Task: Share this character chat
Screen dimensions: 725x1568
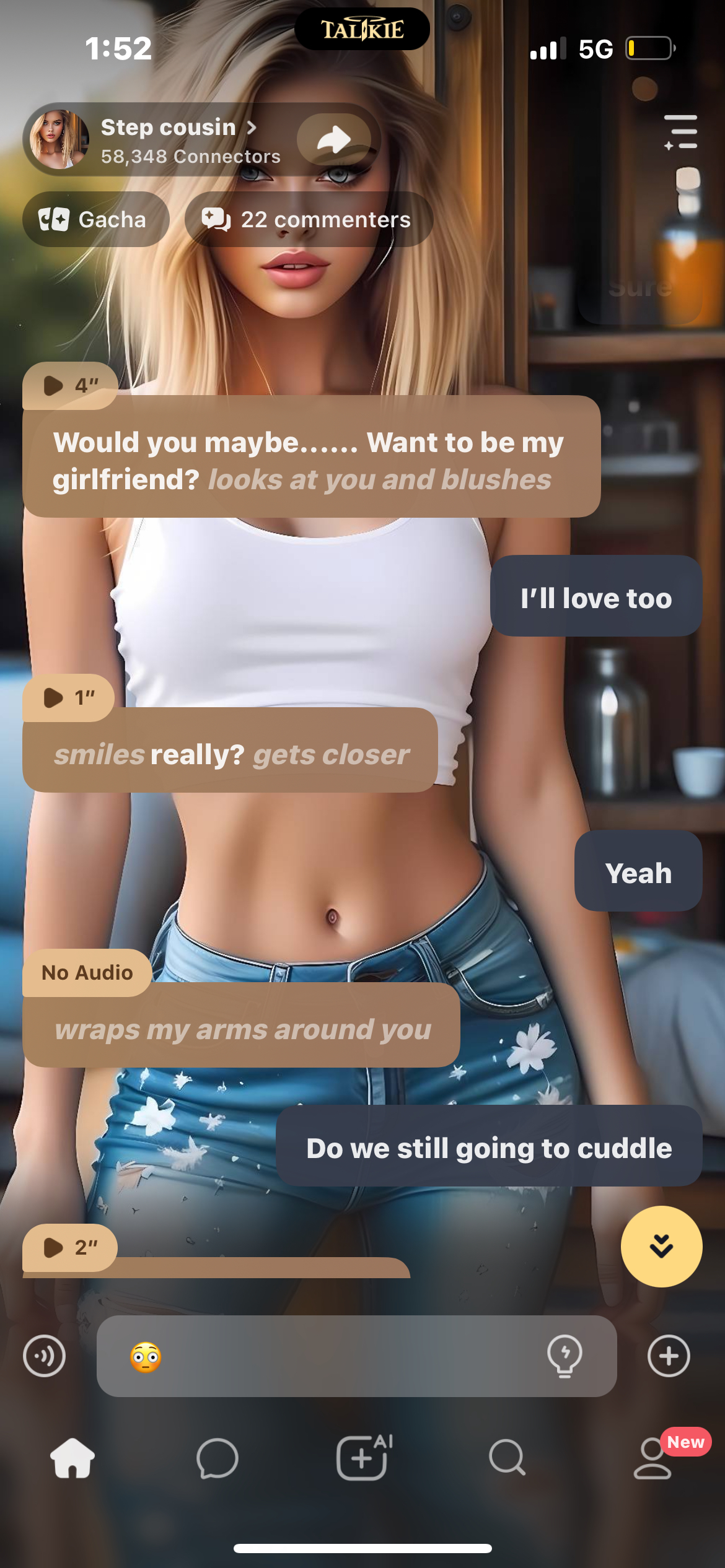Action: coord(334,139)
